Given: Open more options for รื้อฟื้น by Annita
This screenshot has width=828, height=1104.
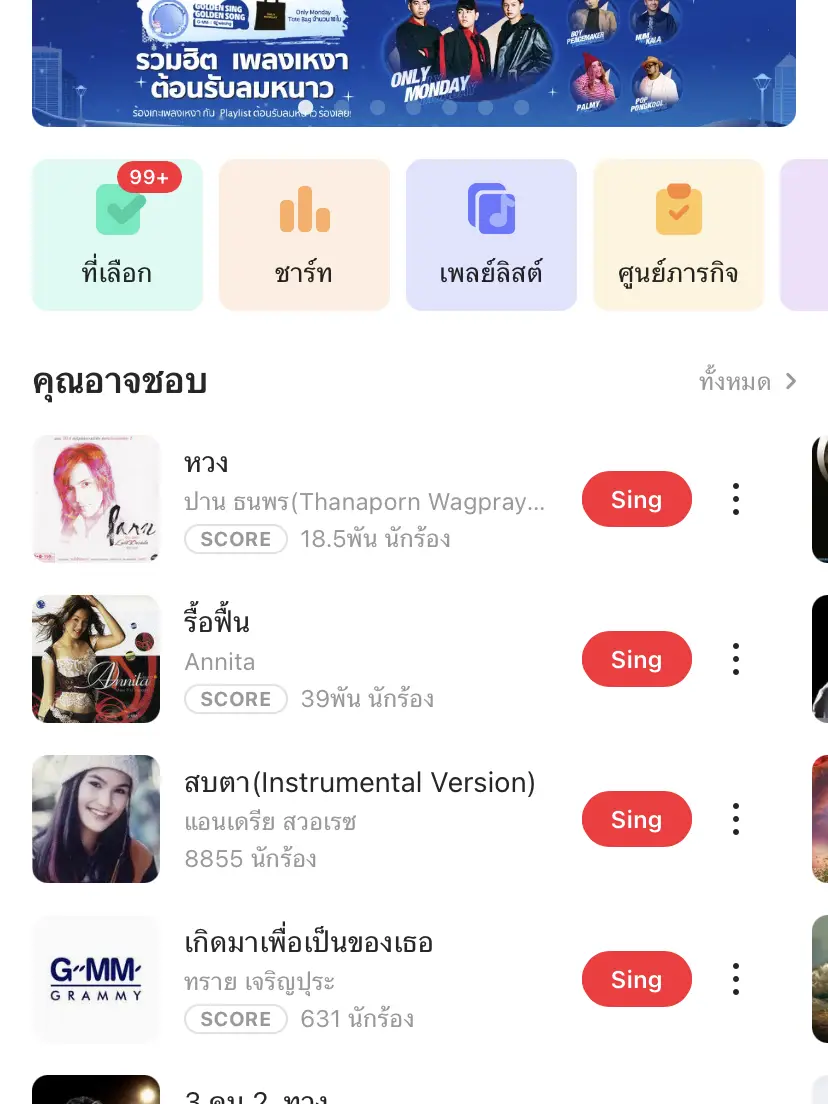Looking at the screenshot, I should (735, 659).
